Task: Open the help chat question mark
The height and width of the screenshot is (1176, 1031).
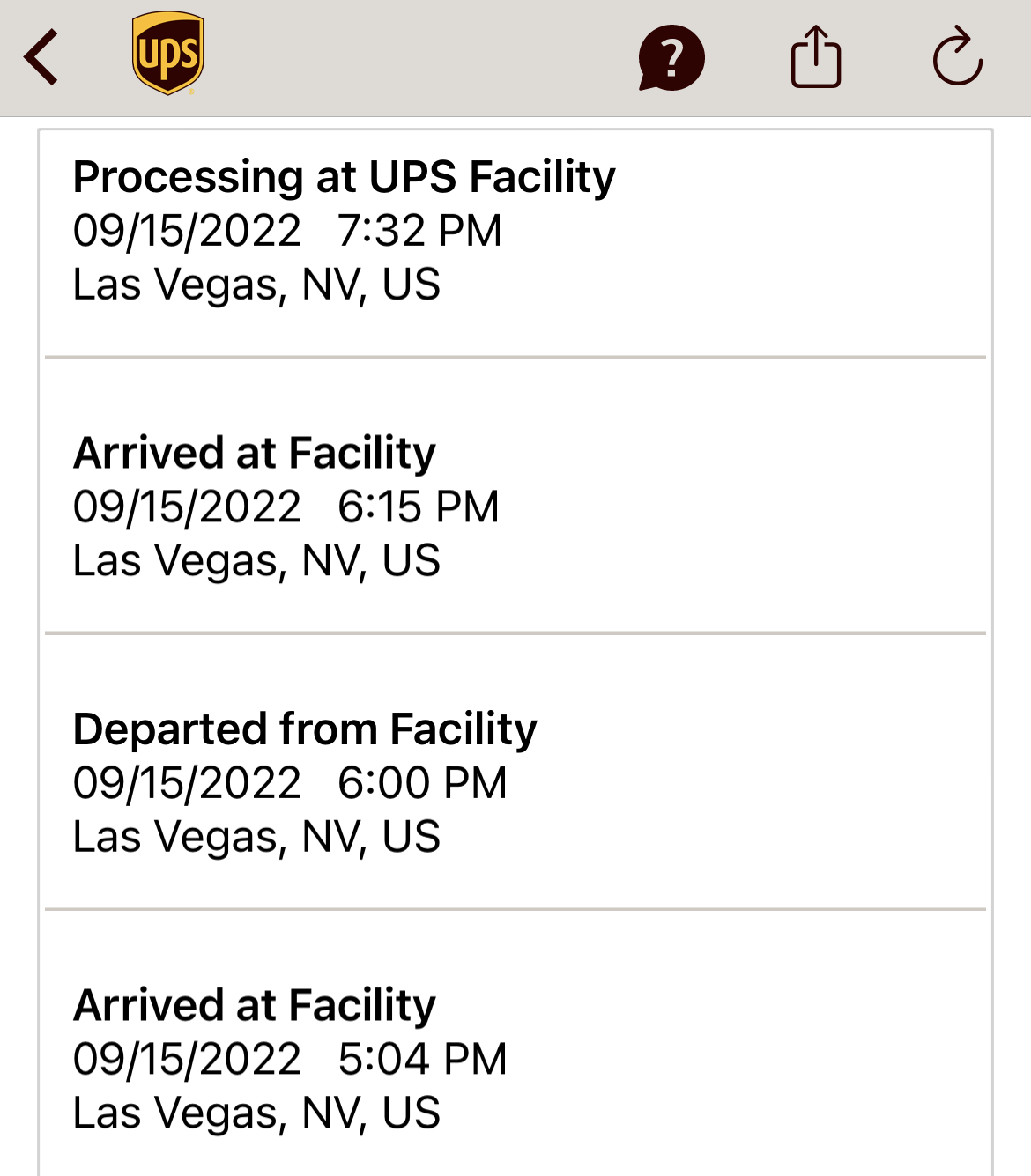Action: pyautogui.click(x=671, y=58)
